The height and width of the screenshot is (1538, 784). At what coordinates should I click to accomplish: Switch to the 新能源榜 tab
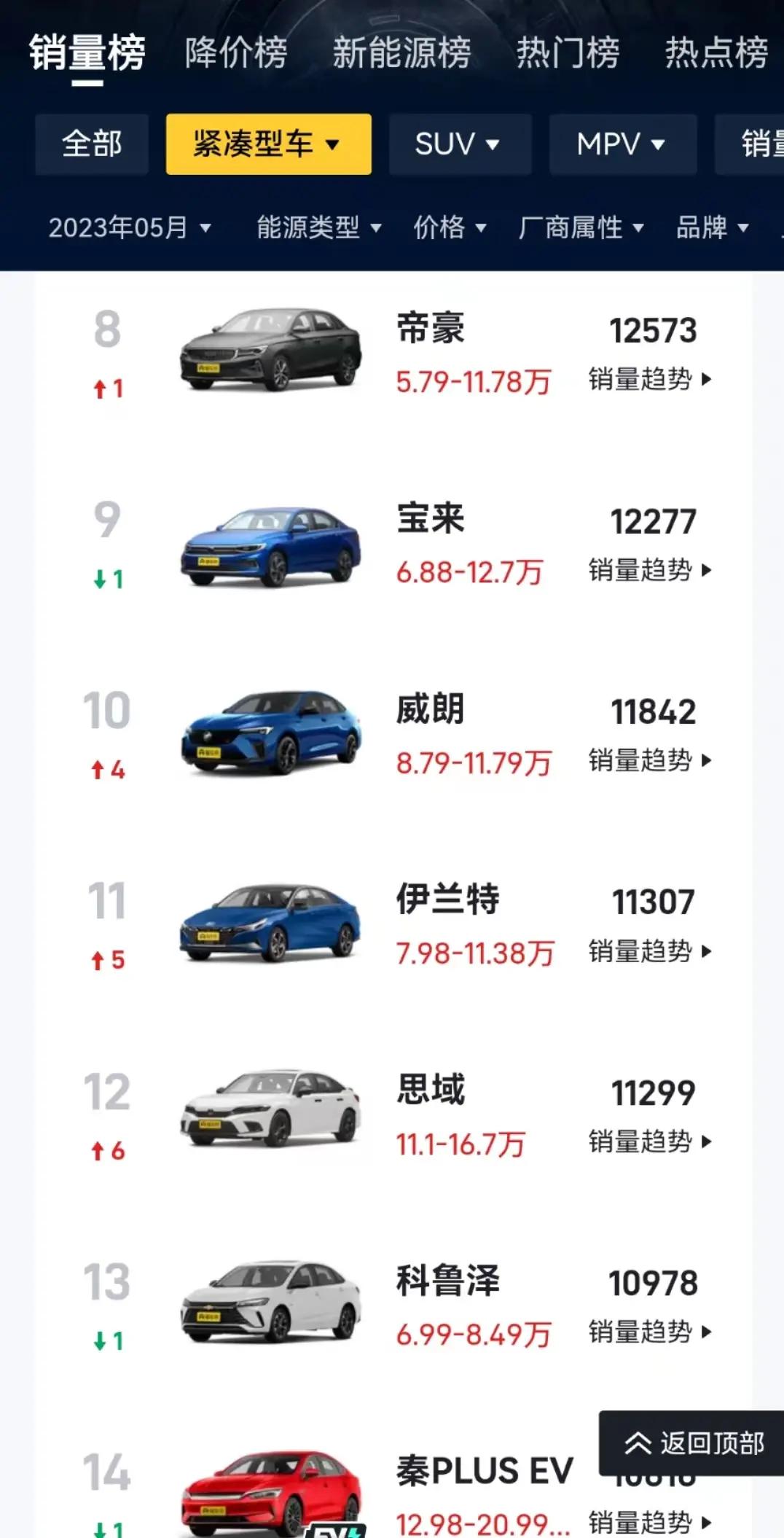(401, 52)
